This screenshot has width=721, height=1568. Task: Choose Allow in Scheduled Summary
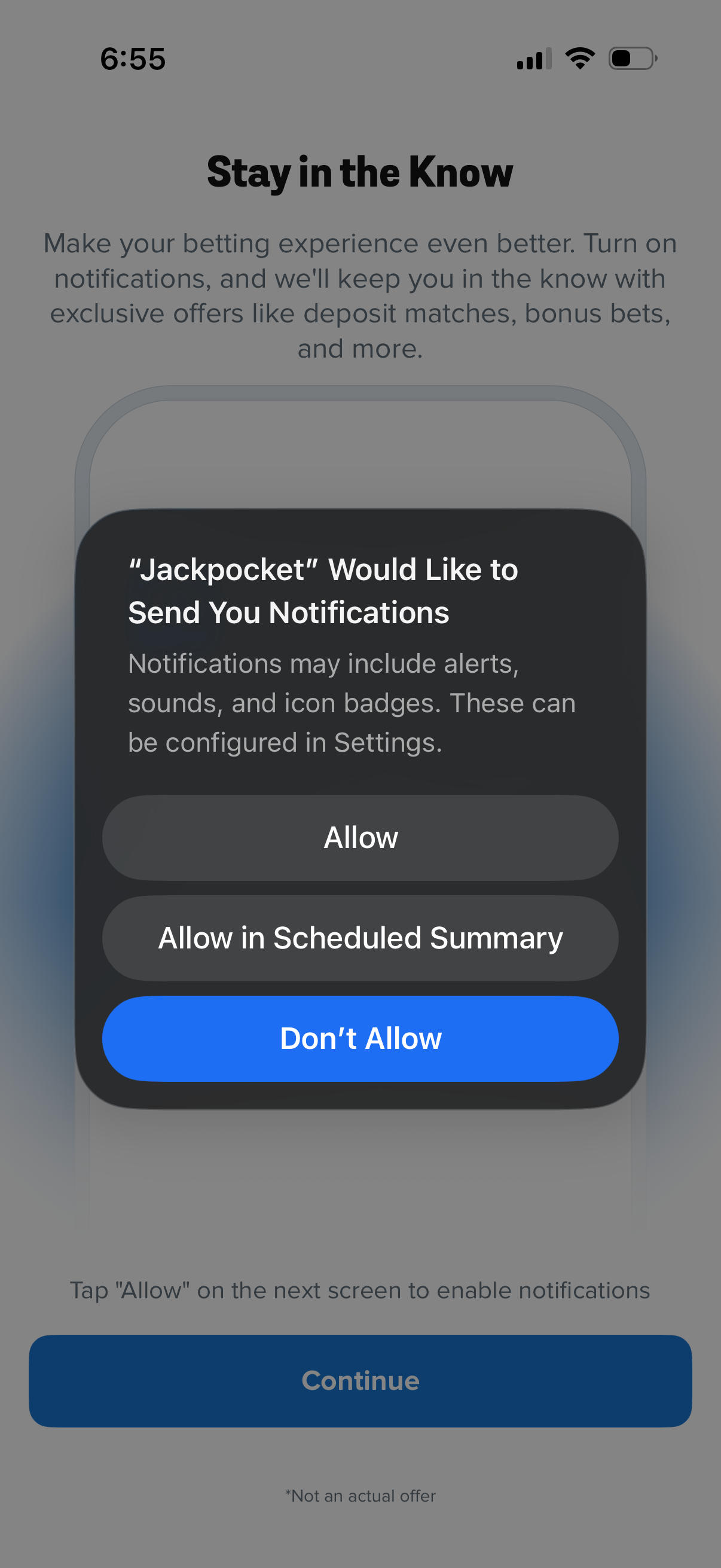click(x=360, y=938)
